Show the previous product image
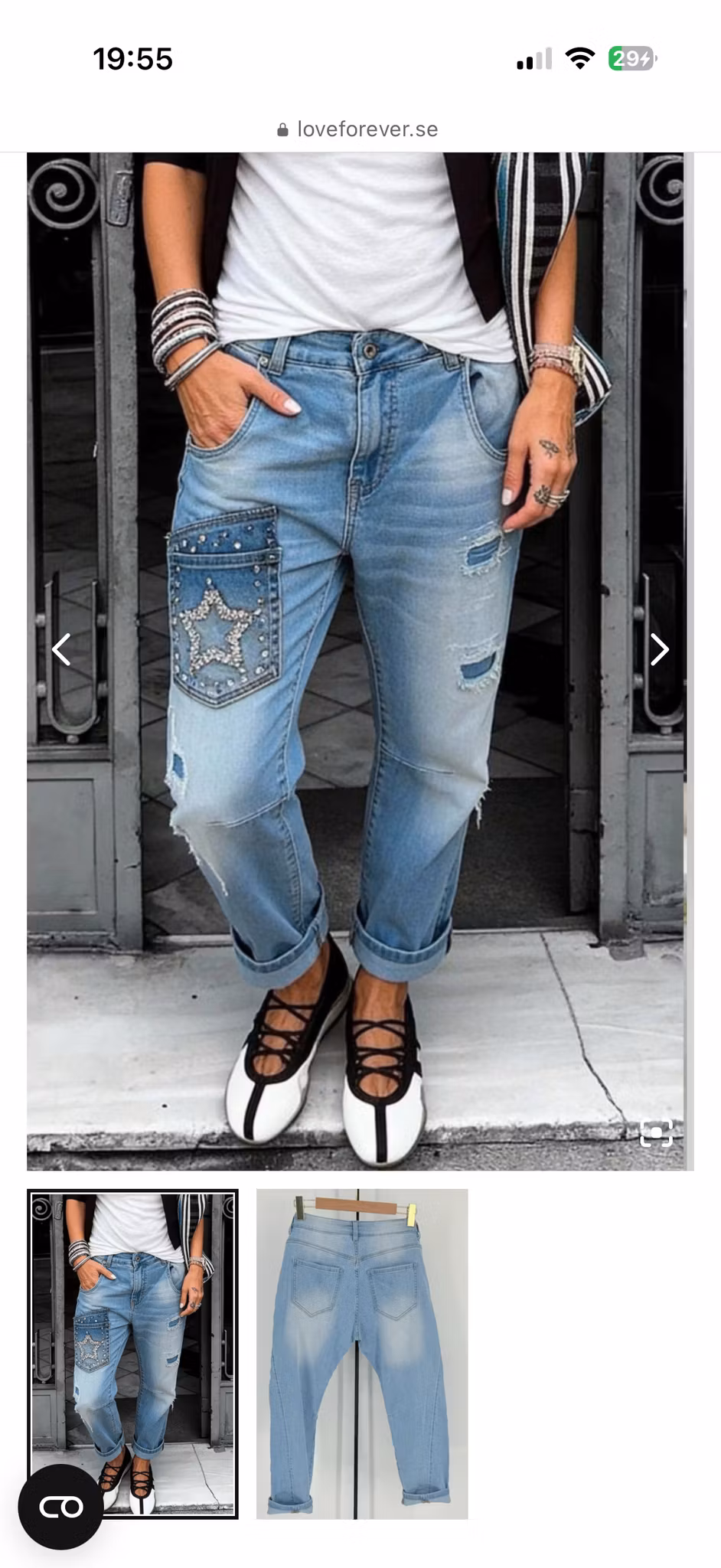The image size is (721, 1568). pos(61,650)
